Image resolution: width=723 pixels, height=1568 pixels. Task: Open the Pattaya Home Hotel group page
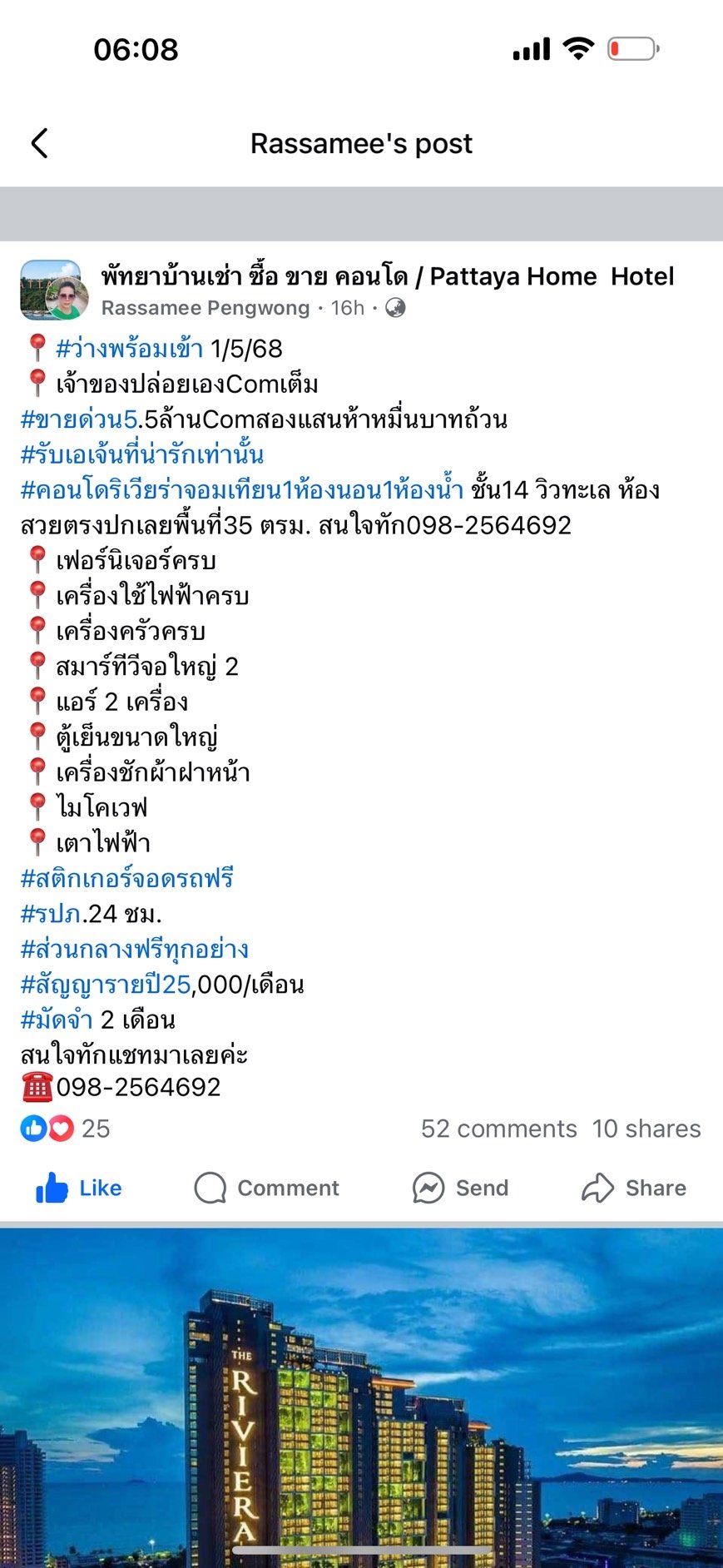pyautogui.click(x=388, y=276)
